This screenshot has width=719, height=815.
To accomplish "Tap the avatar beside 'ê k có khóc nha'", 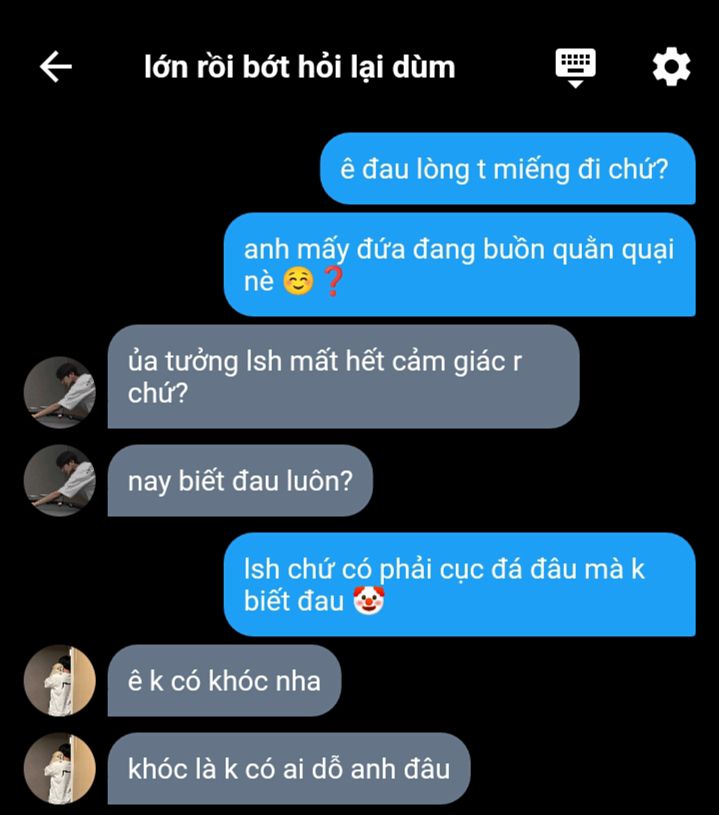I will [x=59, y=681].
